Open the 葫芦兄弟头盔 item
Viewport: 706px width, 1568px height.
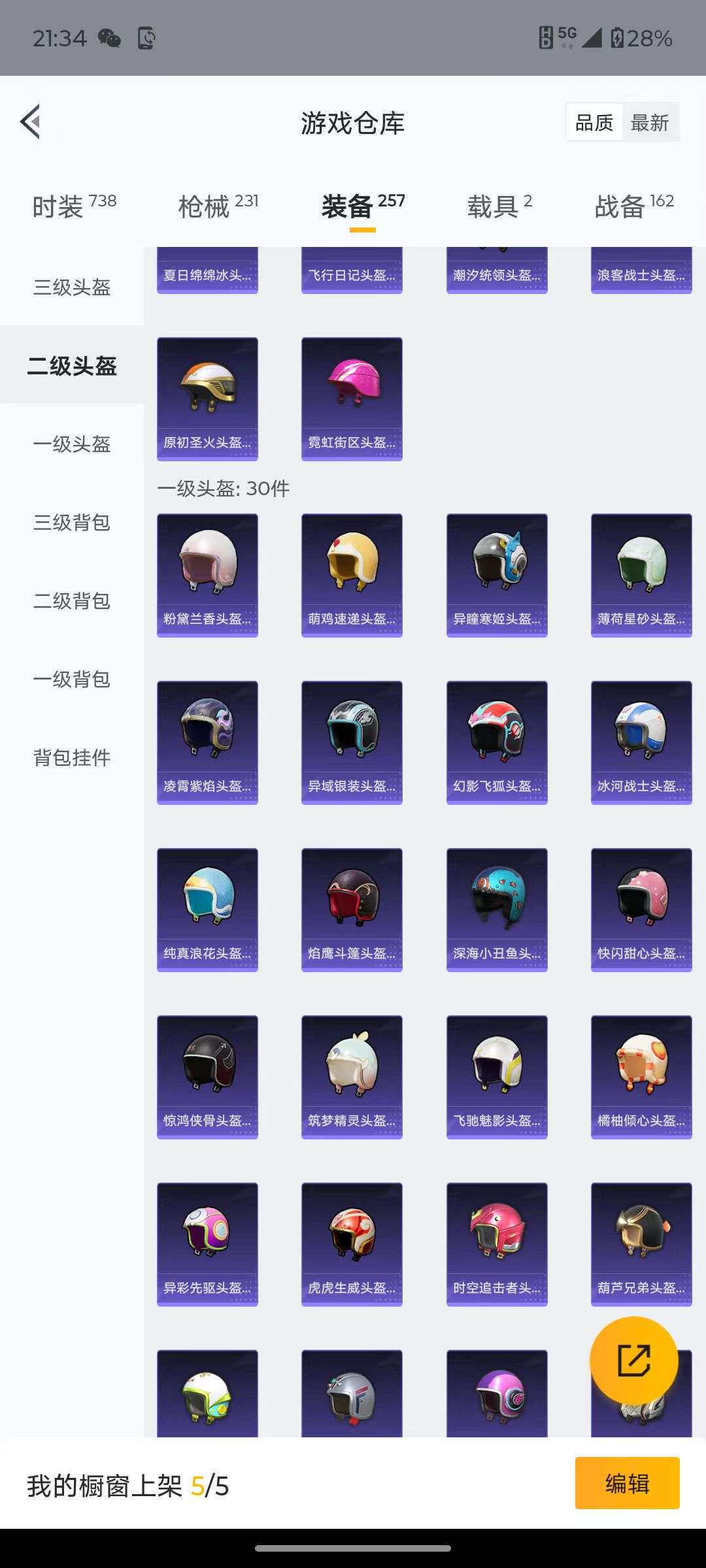(x=641, y=1245)
